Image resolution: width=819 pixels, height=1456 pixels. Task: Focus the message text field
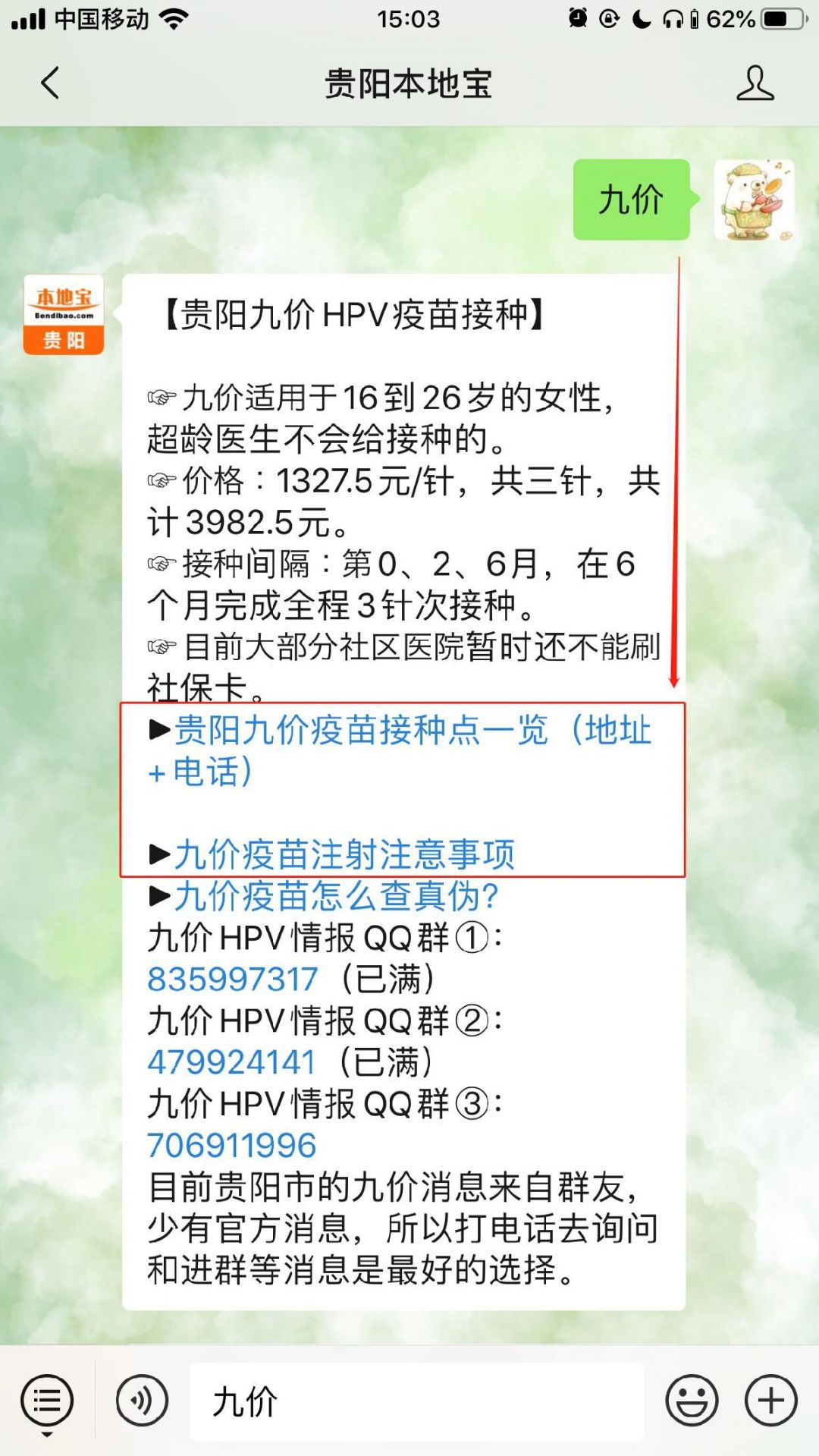pyautogui.click(x=416, y=1401)
